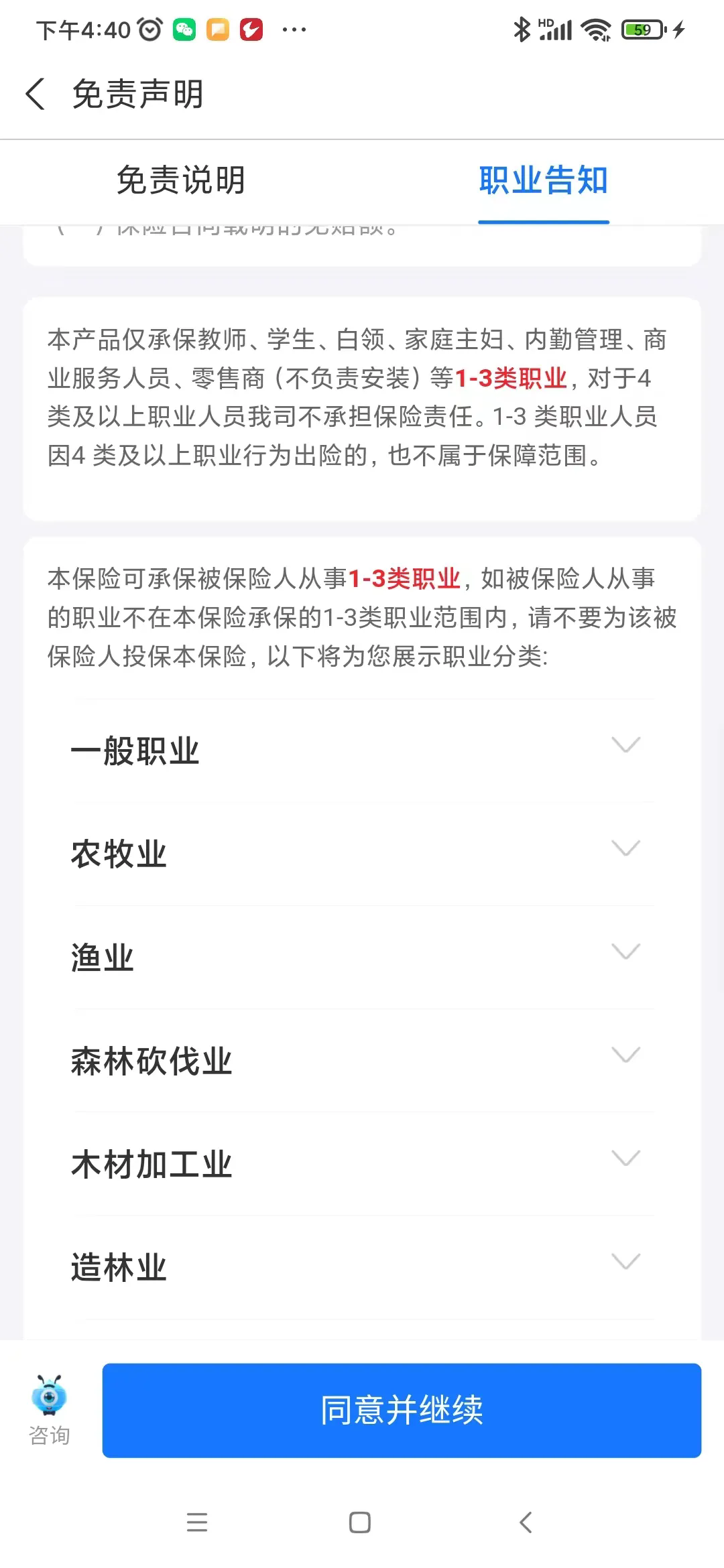The height and width of the screenshot is (1568, 724).
Task: Expand 森林砍伐业 occupations
Action: (363, 1060)
